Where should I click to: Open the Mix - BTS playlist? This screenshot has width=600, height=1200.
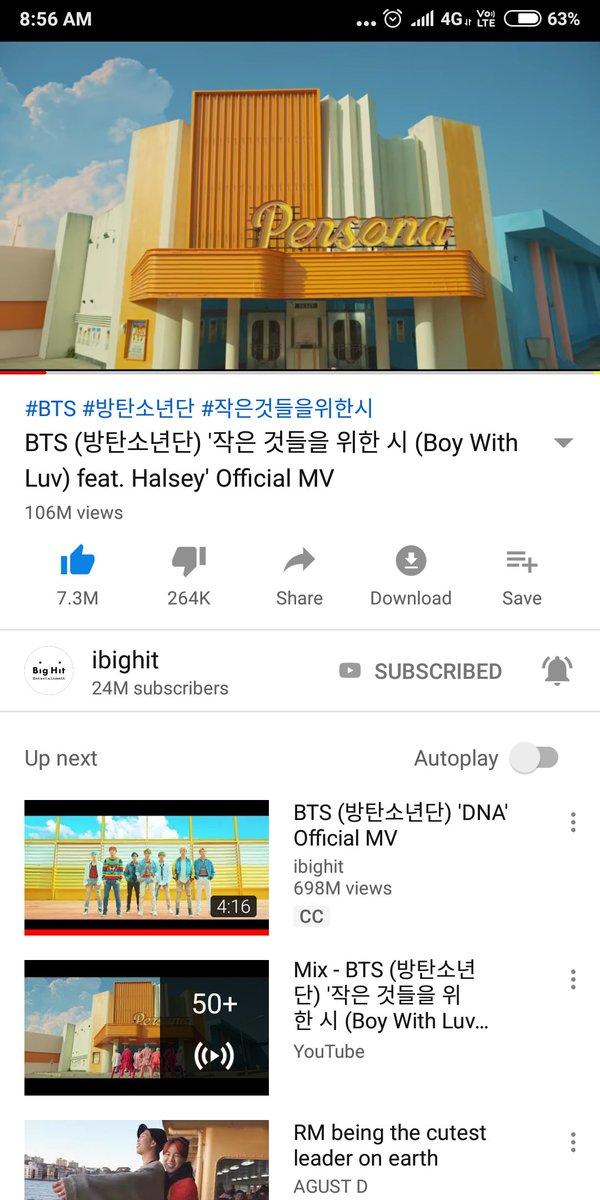[x=147, y=1027]
